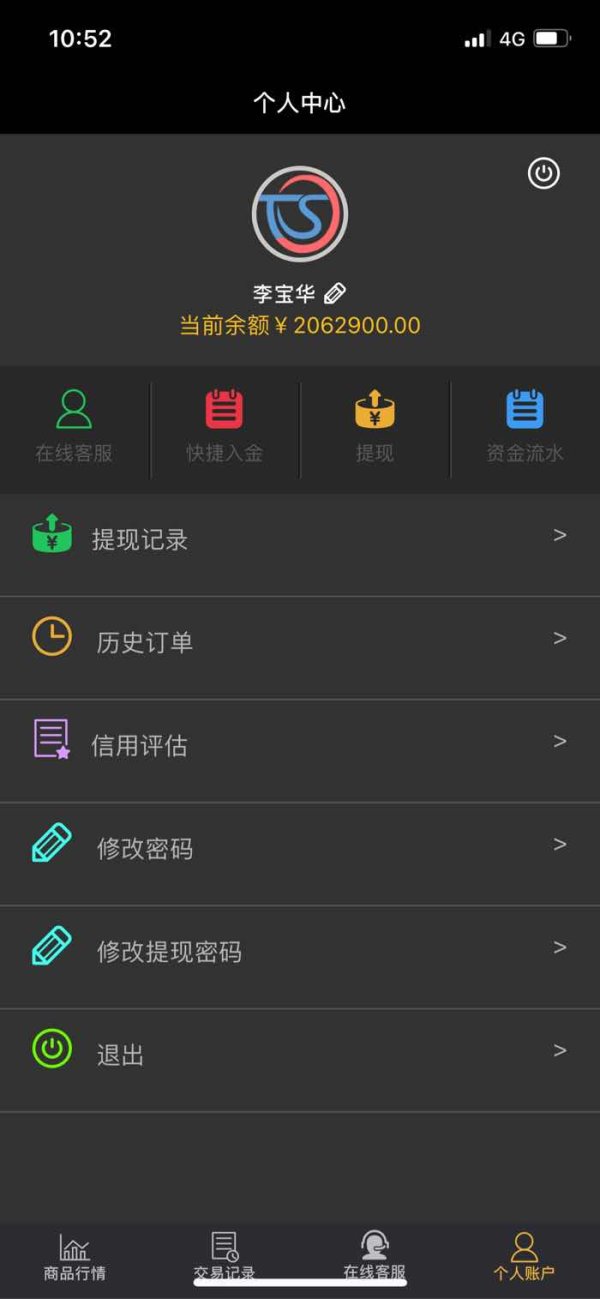Switch to the 商品行情 tab
The image size is (600, 1299).
75,1257
